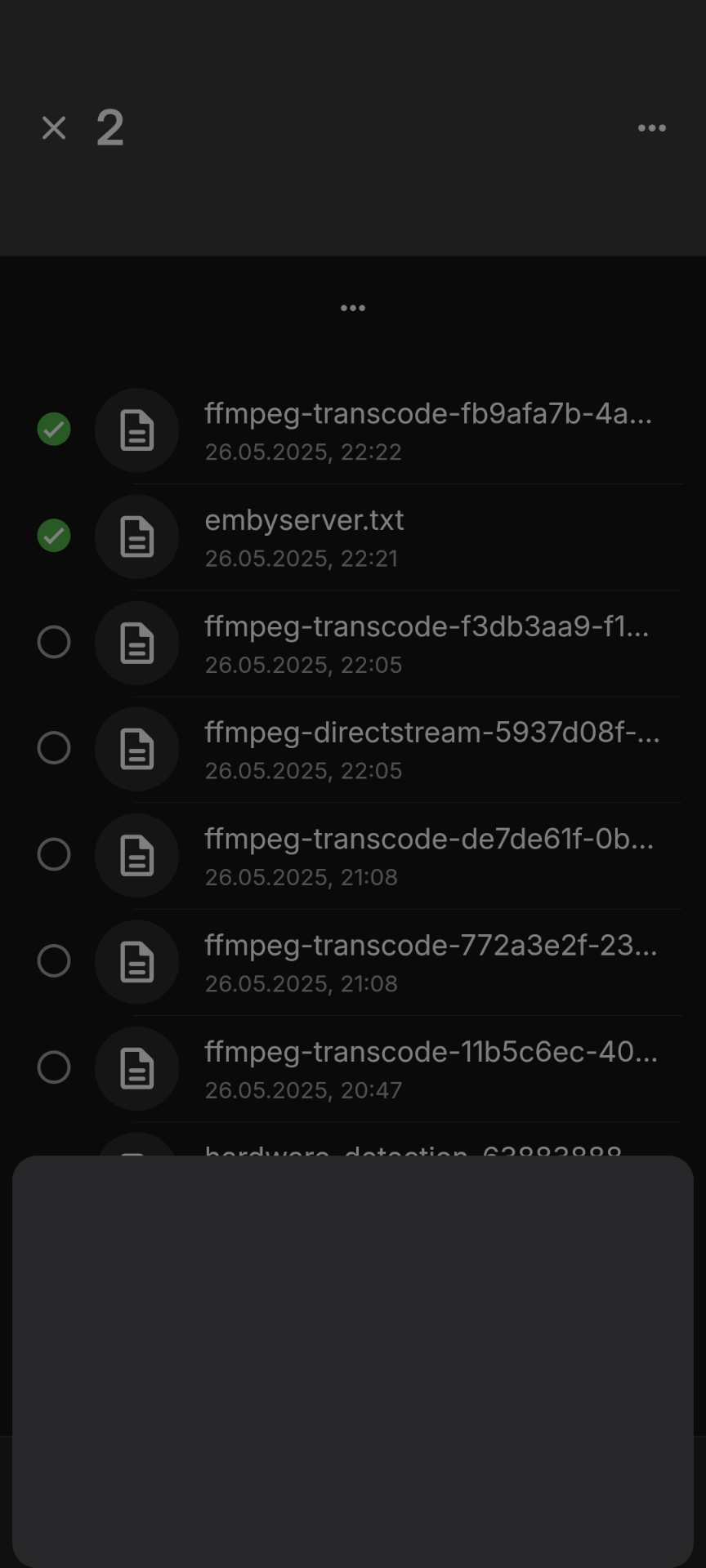The height and width of the screenshot is (1568, 706).
Task: Deselect the ffmpeg-transcode-fb9afa7b file
Action: coord(54,430)
